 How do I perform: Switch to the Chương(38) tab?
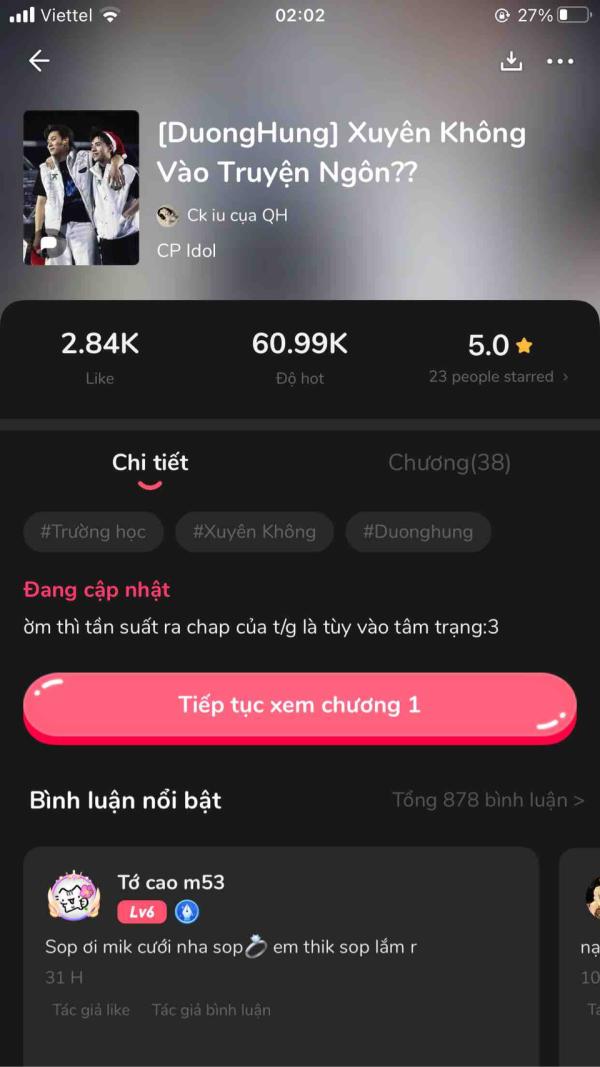449,462
